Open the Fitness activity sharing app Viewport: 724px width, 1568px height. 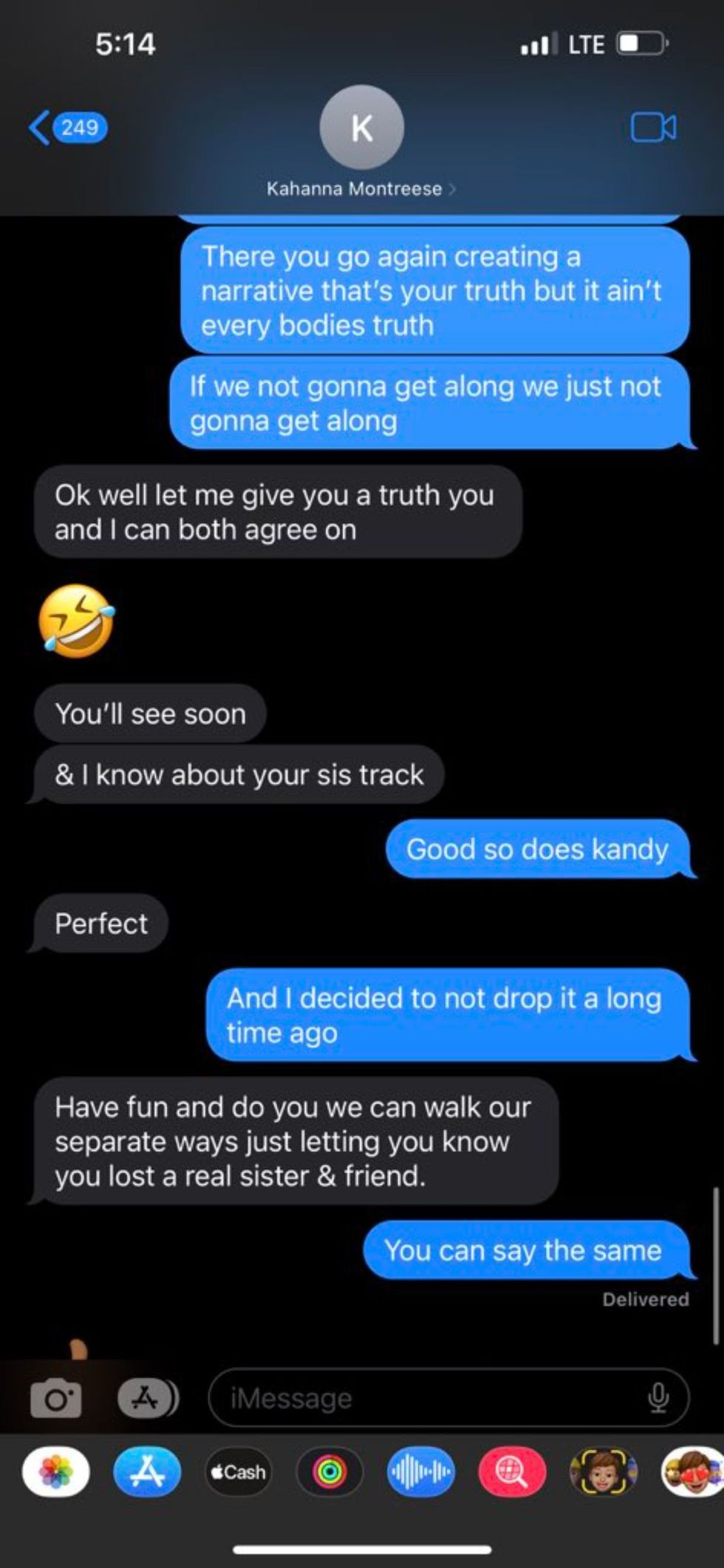pos(329,1472)
